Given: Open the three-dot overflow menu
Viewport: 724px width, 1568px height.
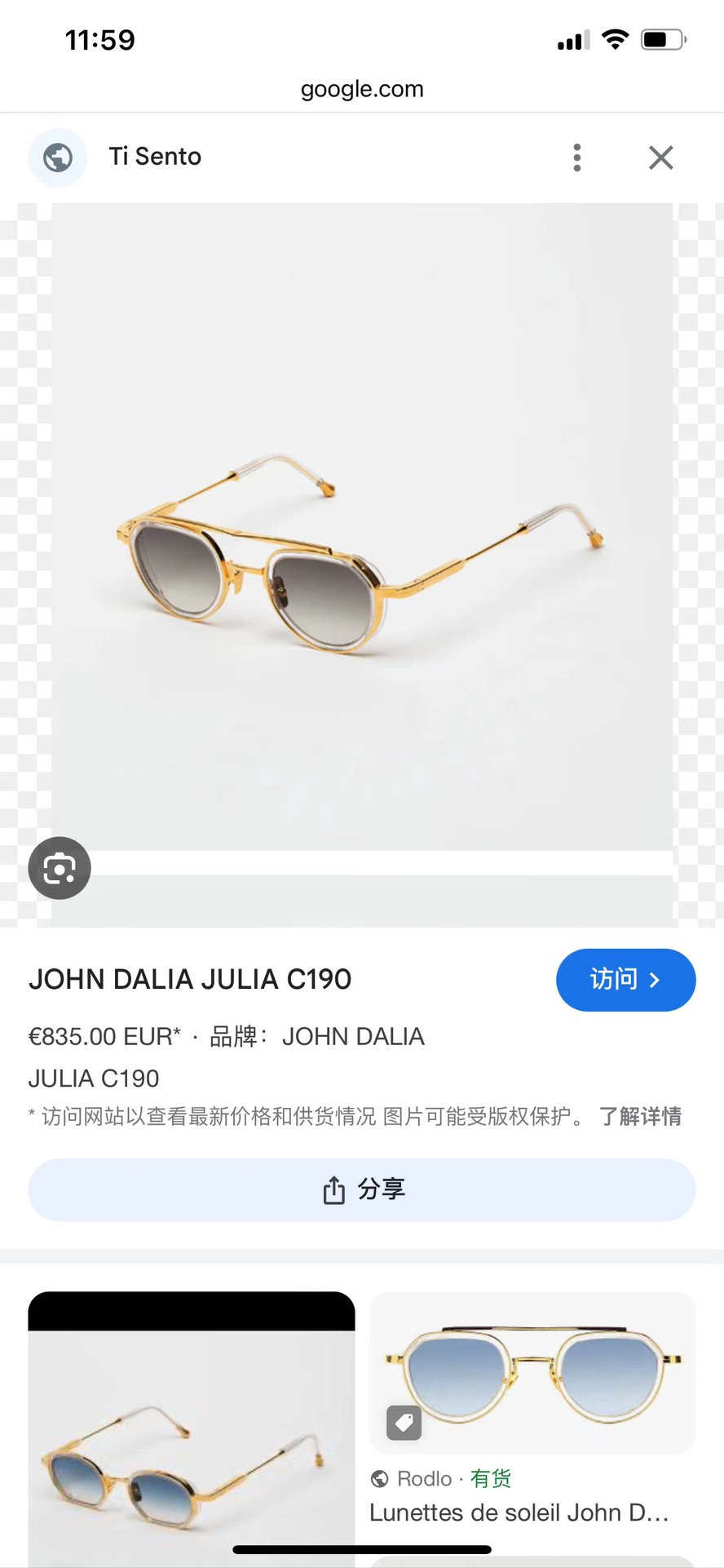Looking at the screenshot, I should coord(576,157).
